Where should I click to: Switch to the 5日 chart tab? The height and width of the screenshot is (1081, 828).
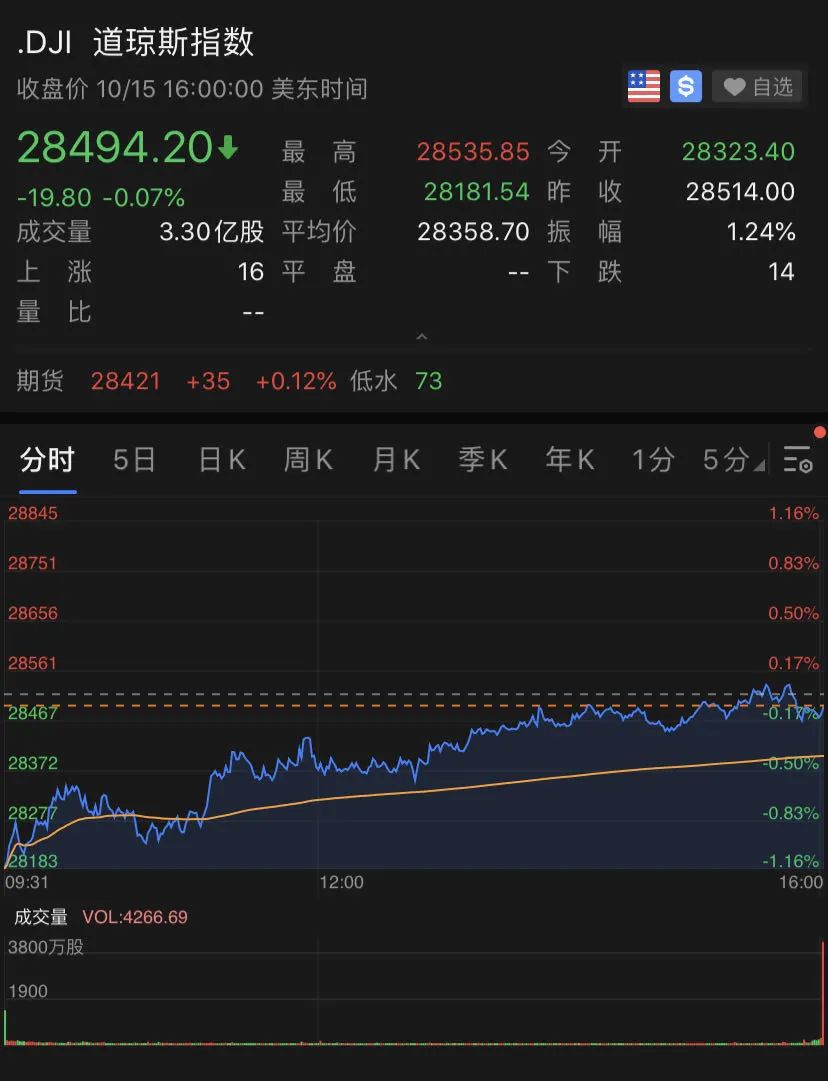134,460
